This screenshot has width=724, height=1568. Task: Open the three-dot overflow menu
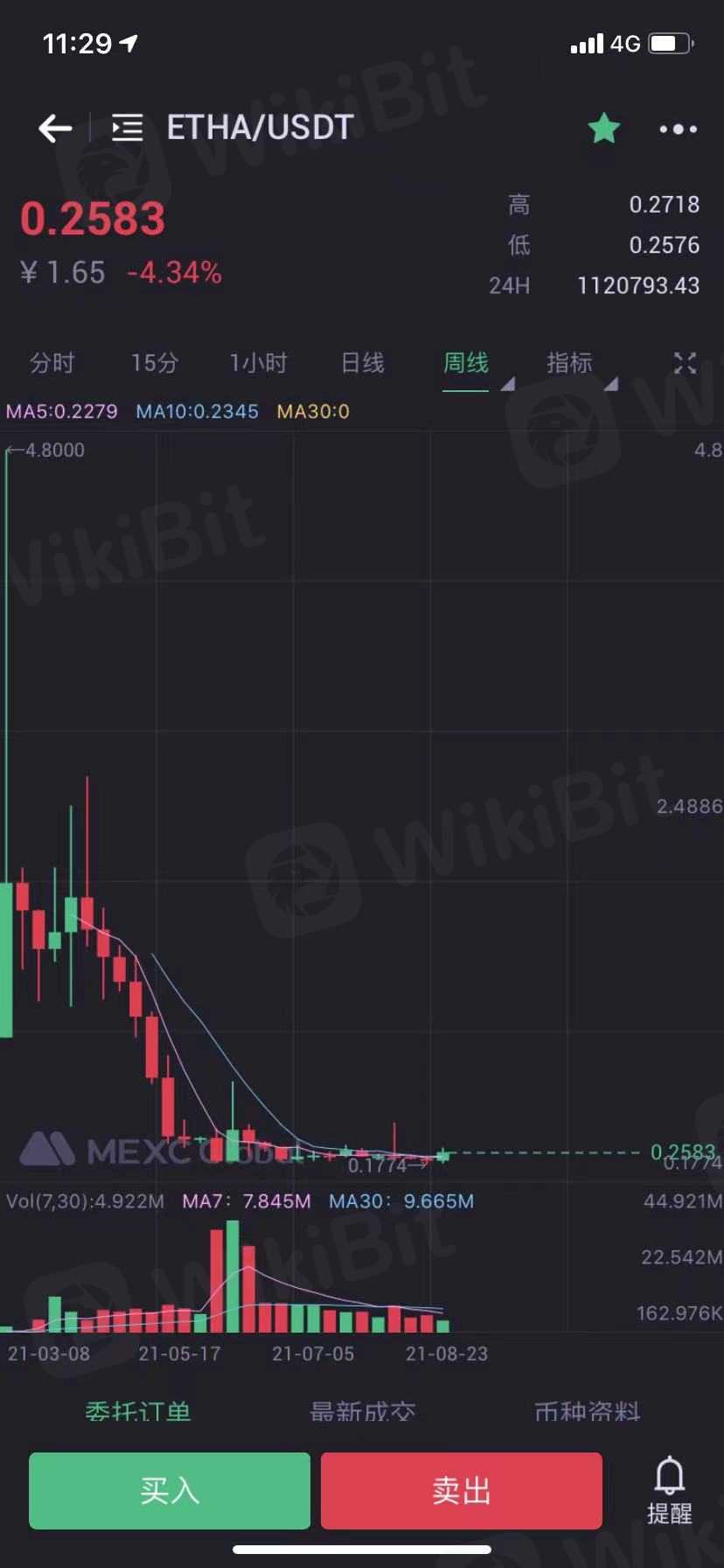click(x=678, y=129)
